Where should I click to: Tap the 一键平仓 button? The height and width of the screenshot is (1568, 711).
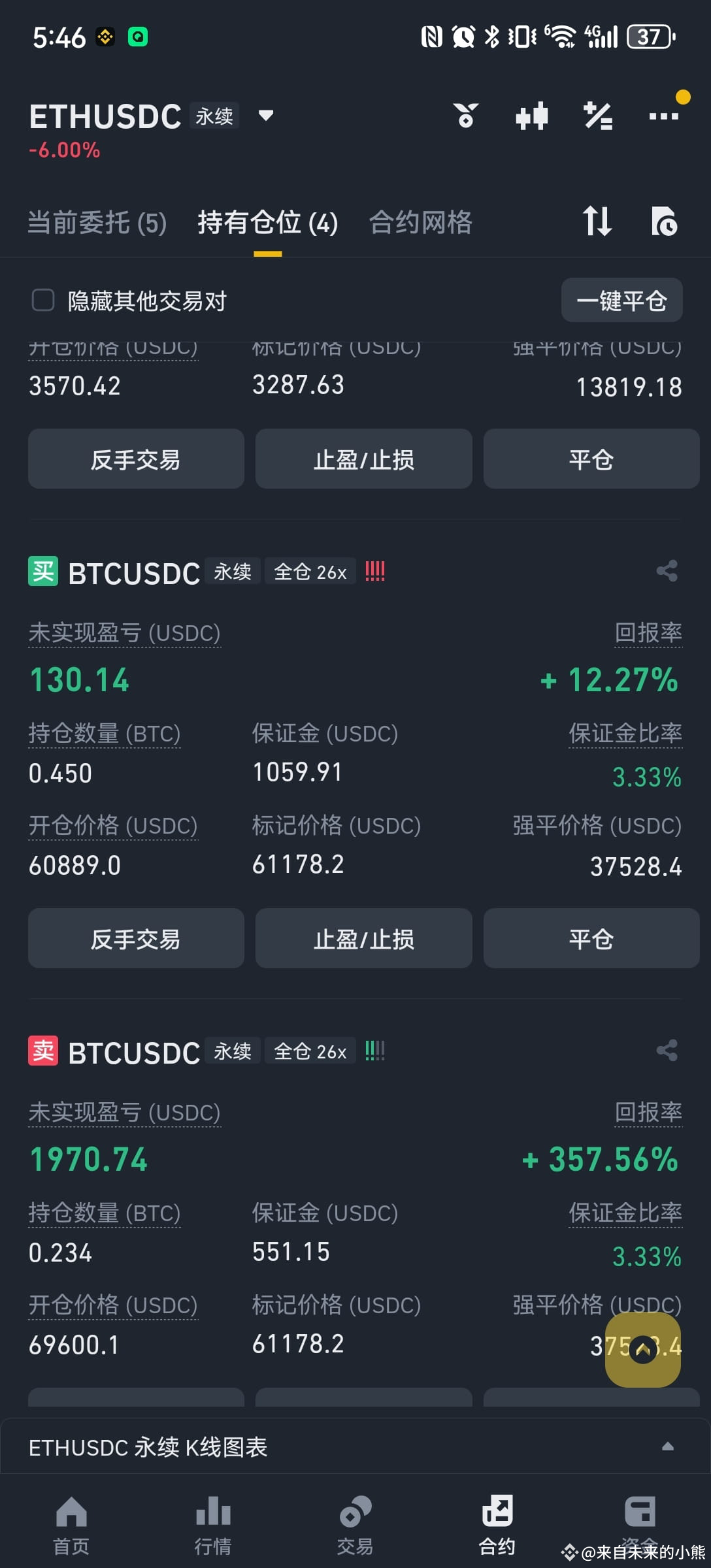pyautogui.click(x=621, y=301)
